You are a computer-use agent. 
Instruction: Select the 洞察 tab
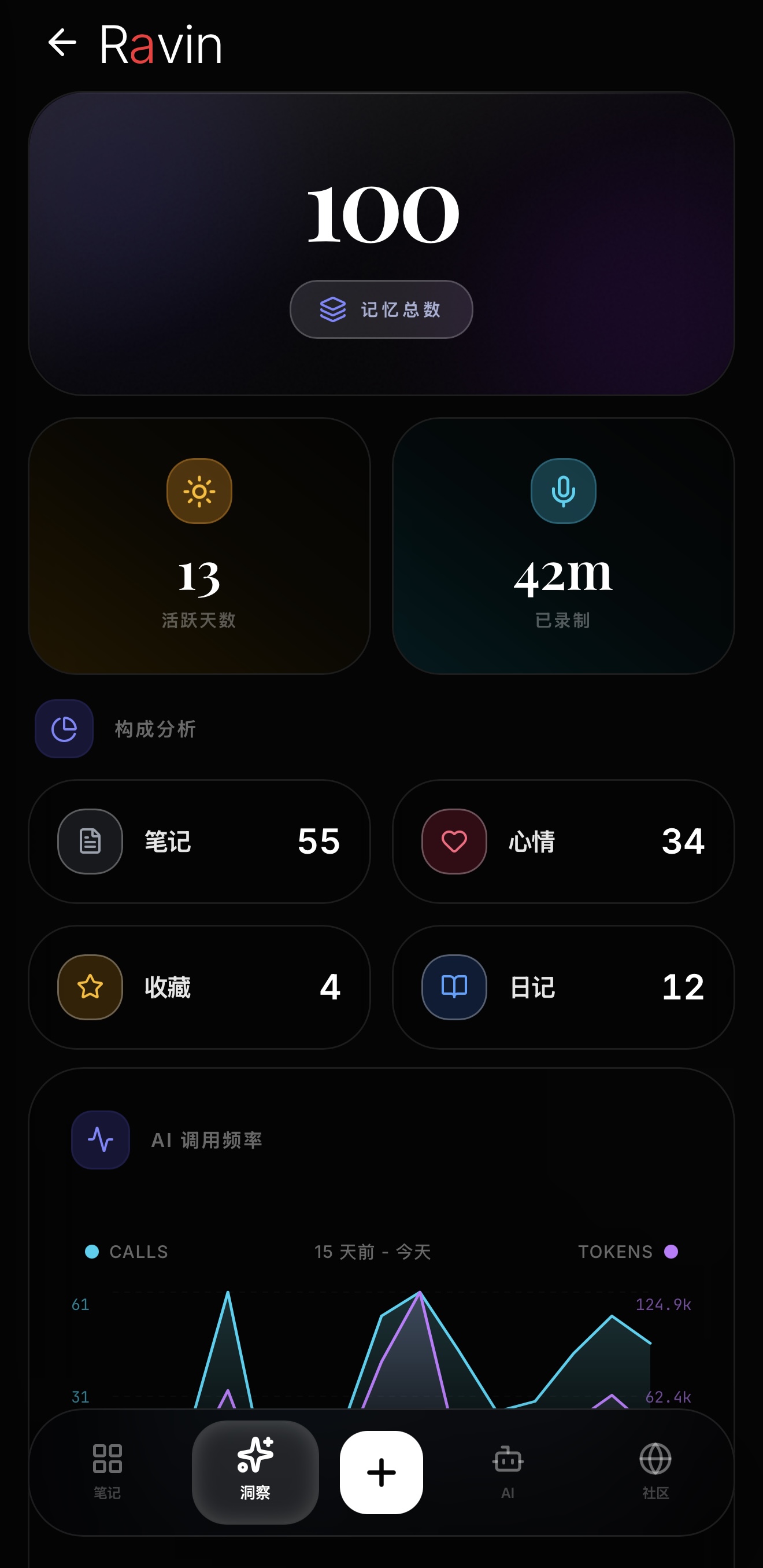click(x=255, y=1472)
